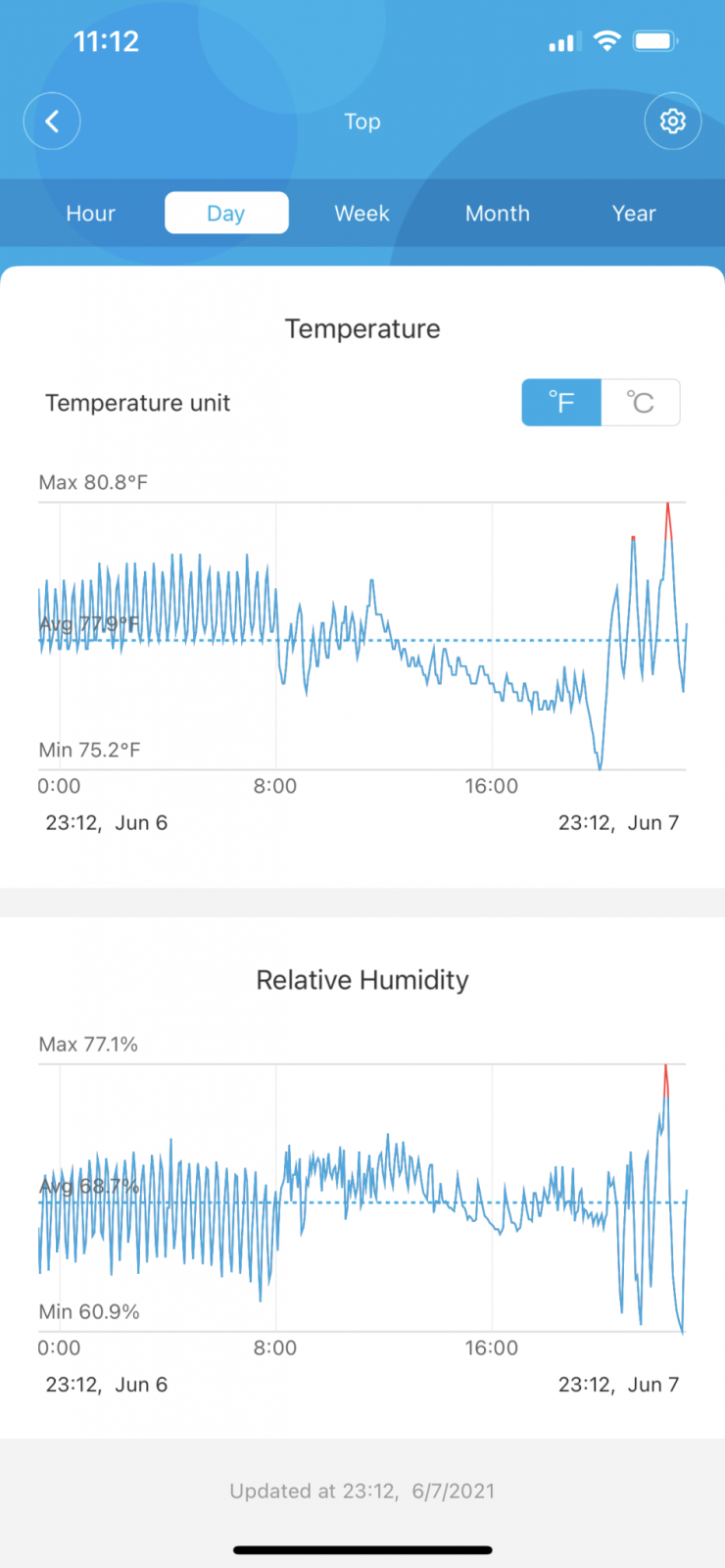This screenshot has width=725, height=1568.
Task: View the Year history
Action: (x=633, y=214)
